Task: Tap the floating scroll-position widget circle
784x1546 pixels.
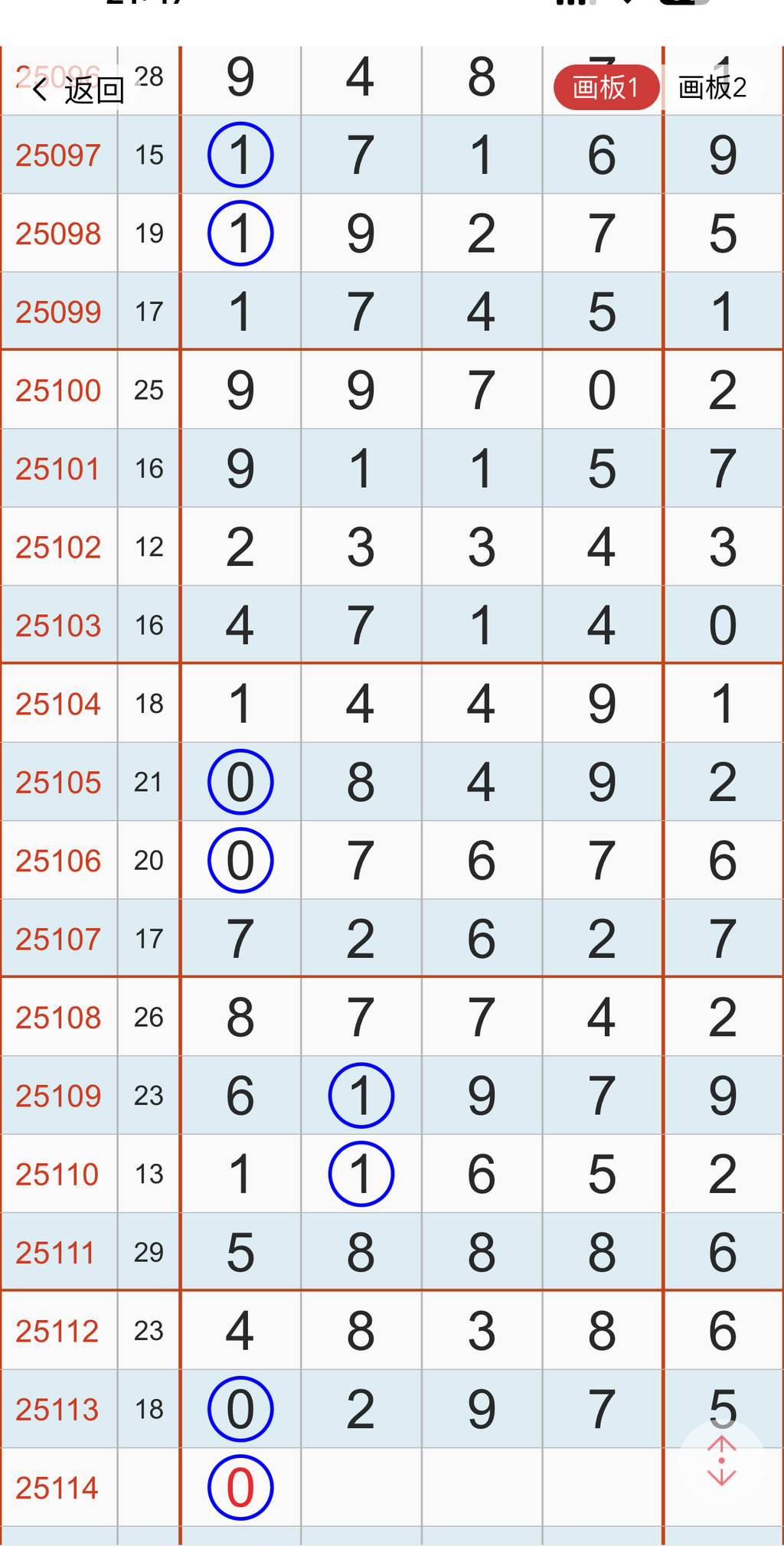Action: pyautogui.click(x=722, y=1460)
